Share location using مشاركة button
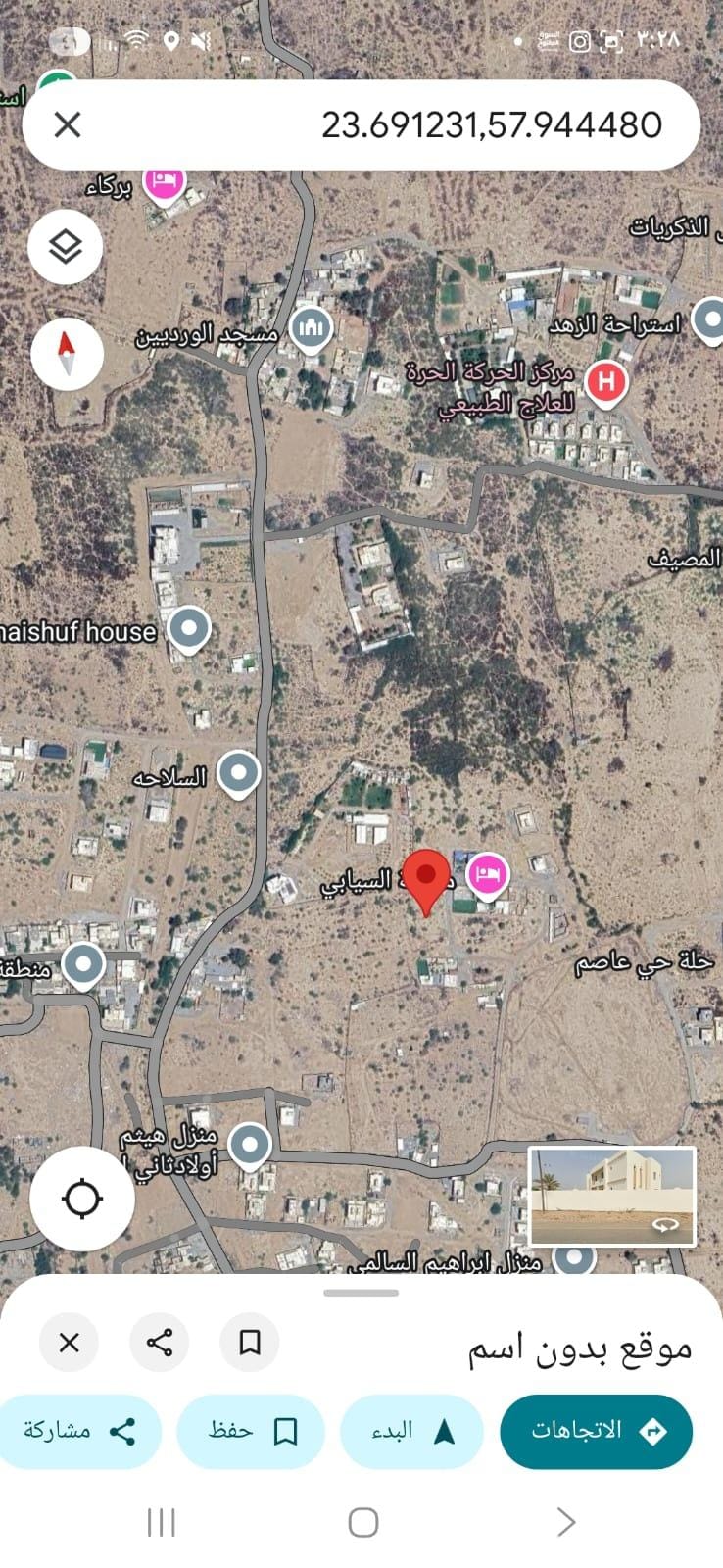Image resolution: width=723 pixels, height=1568 pixels. point(78,1431)
